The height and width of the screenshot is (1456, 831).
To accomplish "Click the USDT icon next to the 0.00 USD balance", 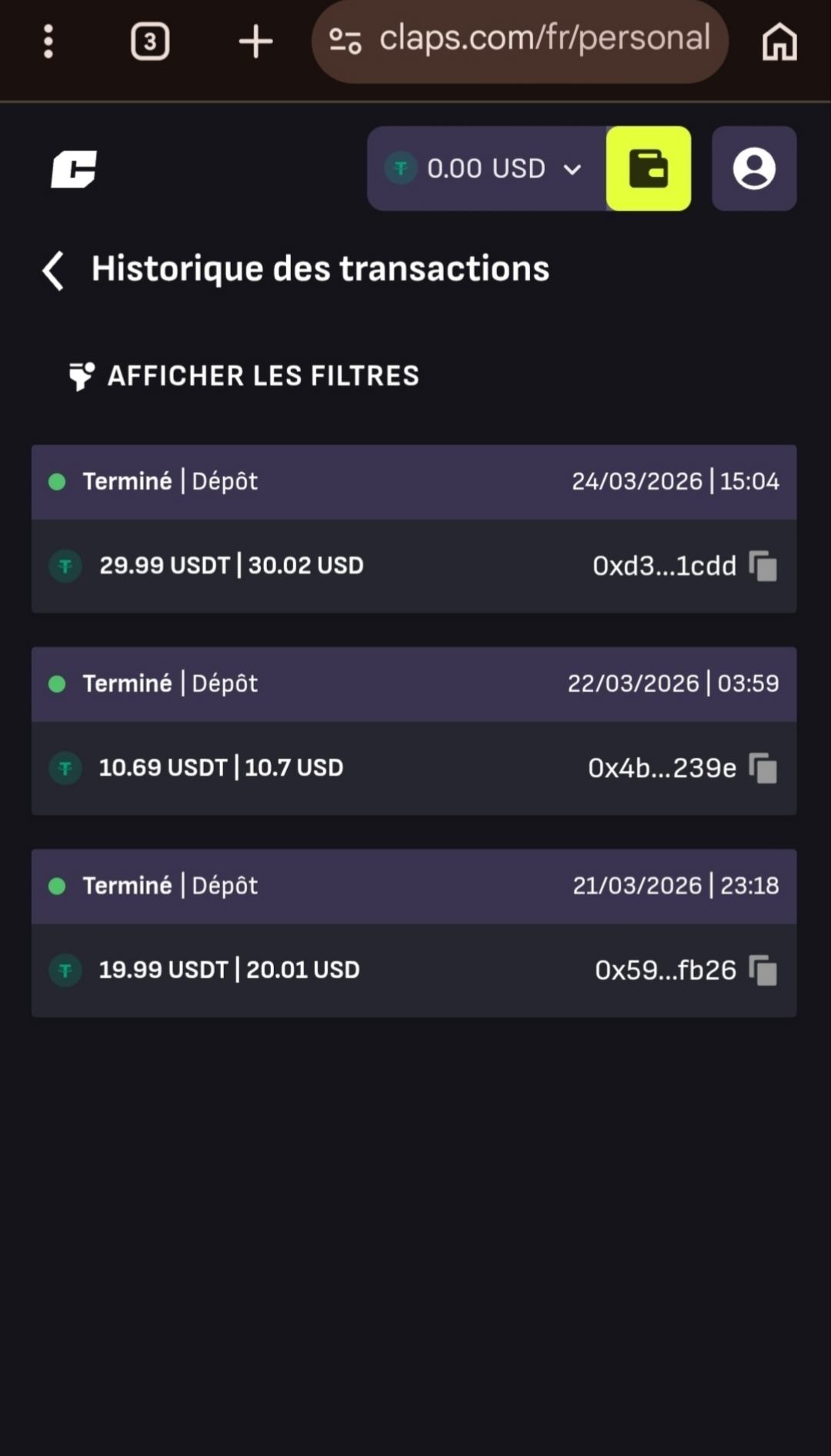I will click(x=400, y=169).
